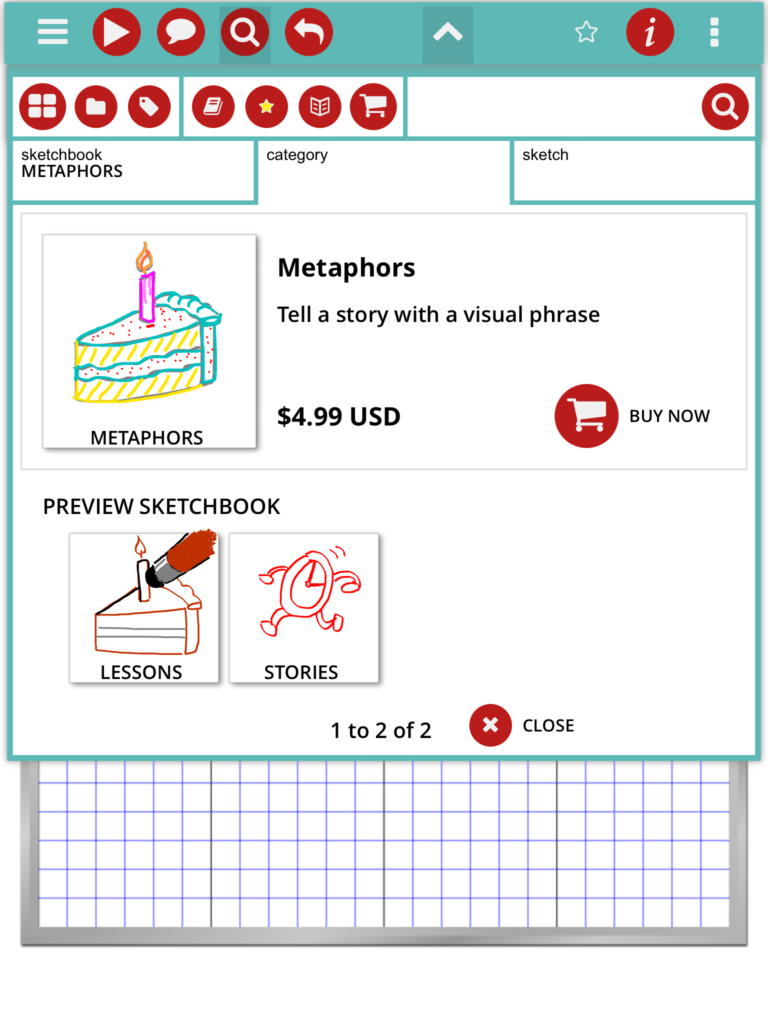Show sketchbooks with the book icon

pos(212,107)
